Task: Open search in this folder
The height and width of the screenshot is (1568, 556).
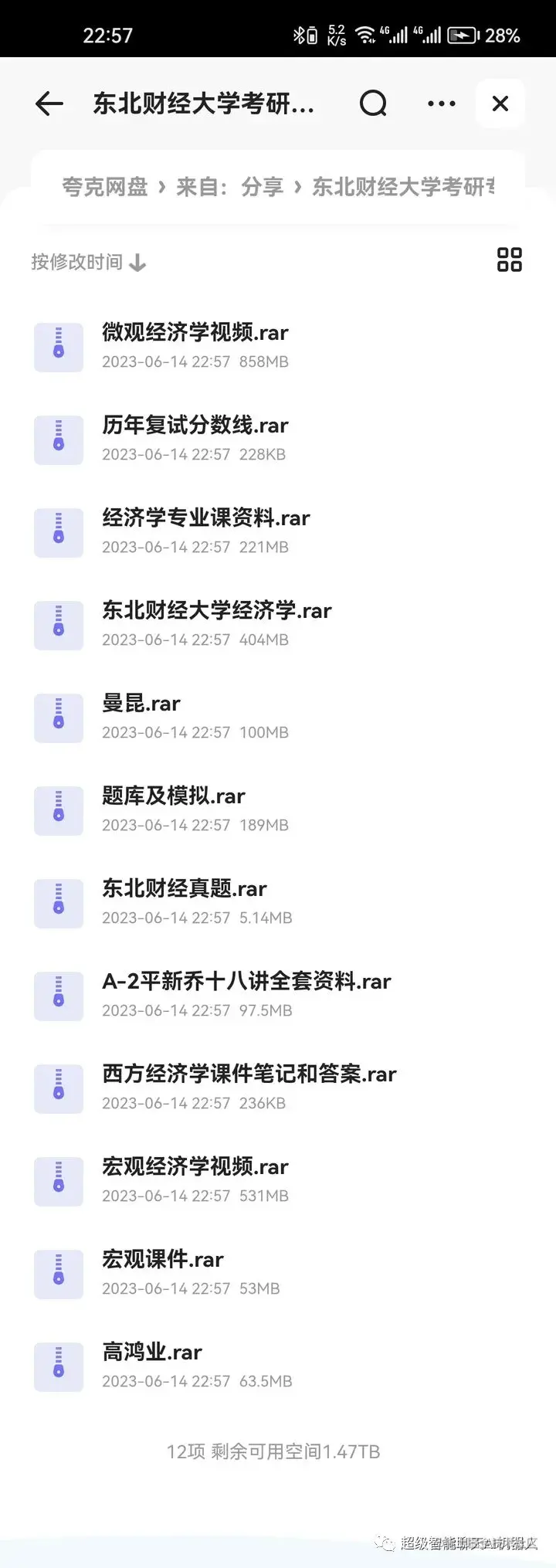Action: click(373, 104)
